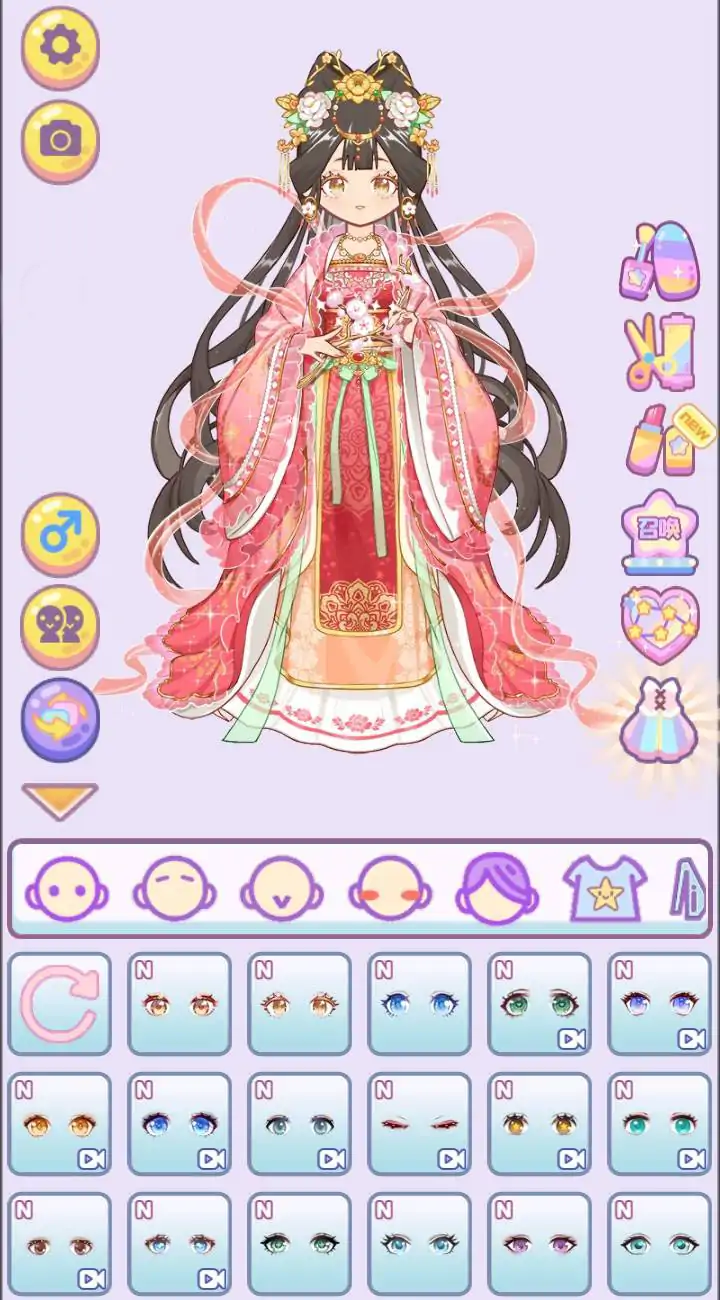Open the 召唤 summon button
Viewport: 720px width, 1300px height.
659,530
